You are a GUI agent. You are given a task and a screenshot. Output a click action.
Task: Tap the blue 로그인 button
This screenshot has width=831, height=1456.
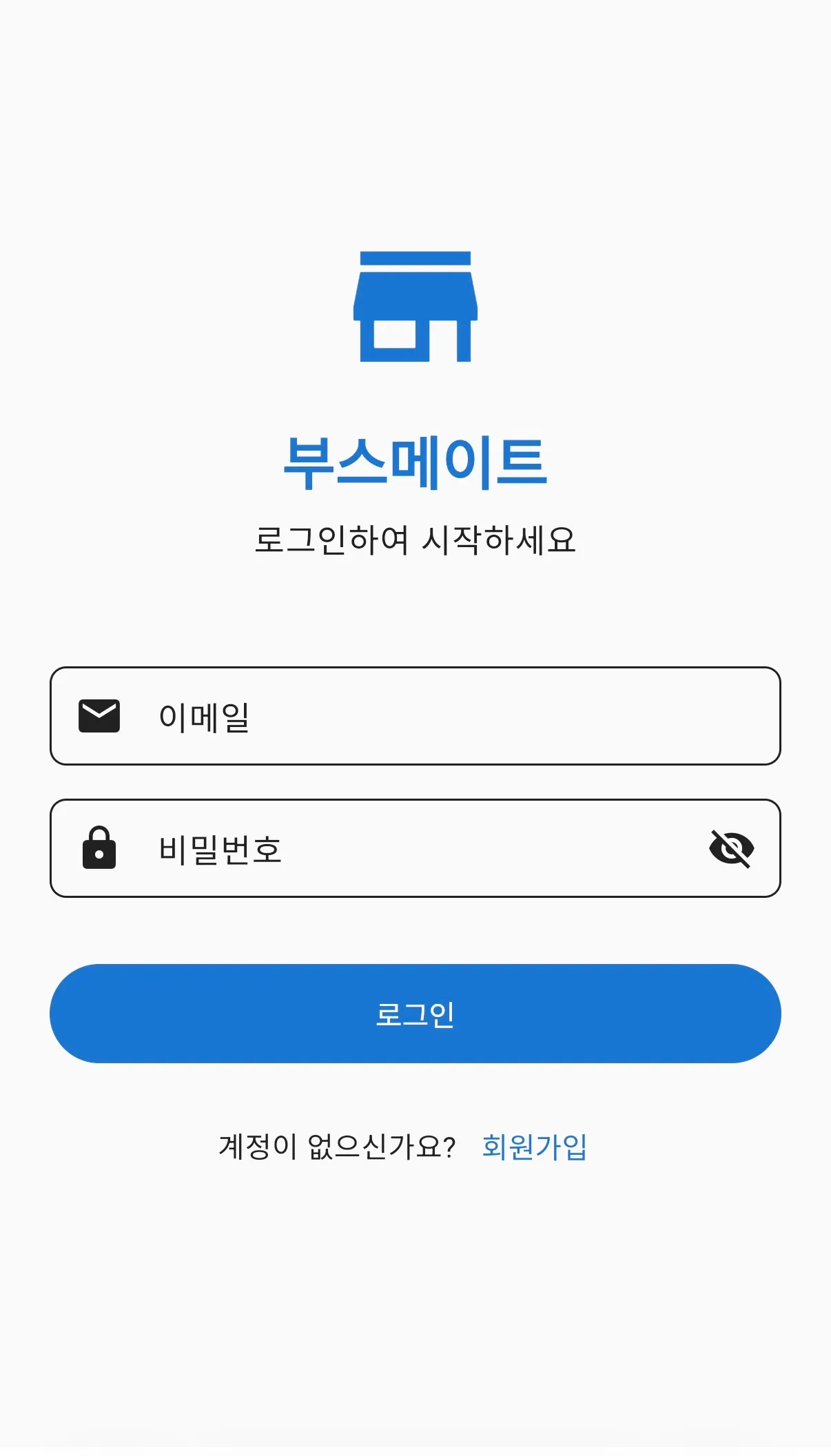tap(415, 1013)
